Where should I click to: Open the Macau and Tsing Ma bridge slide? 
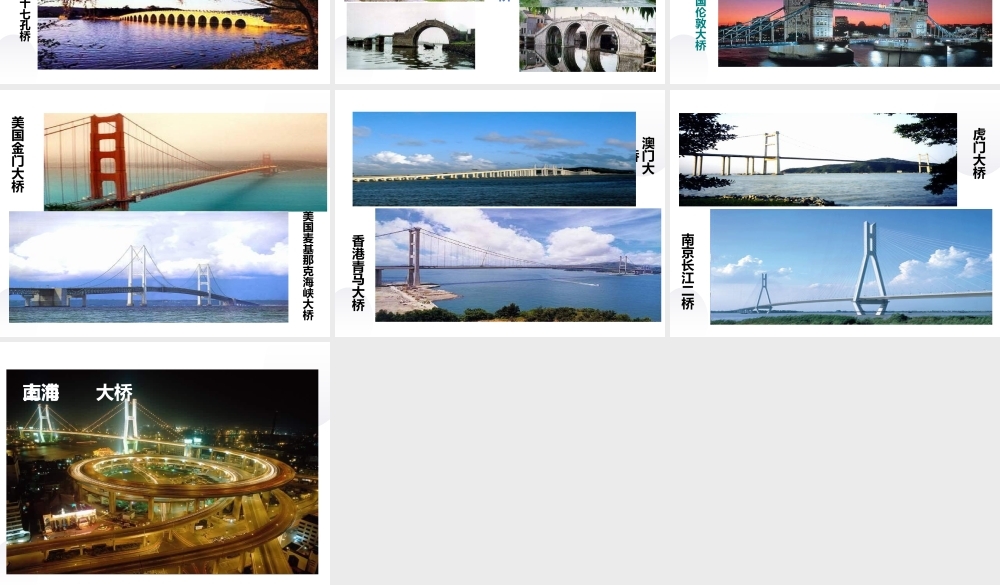500,215
